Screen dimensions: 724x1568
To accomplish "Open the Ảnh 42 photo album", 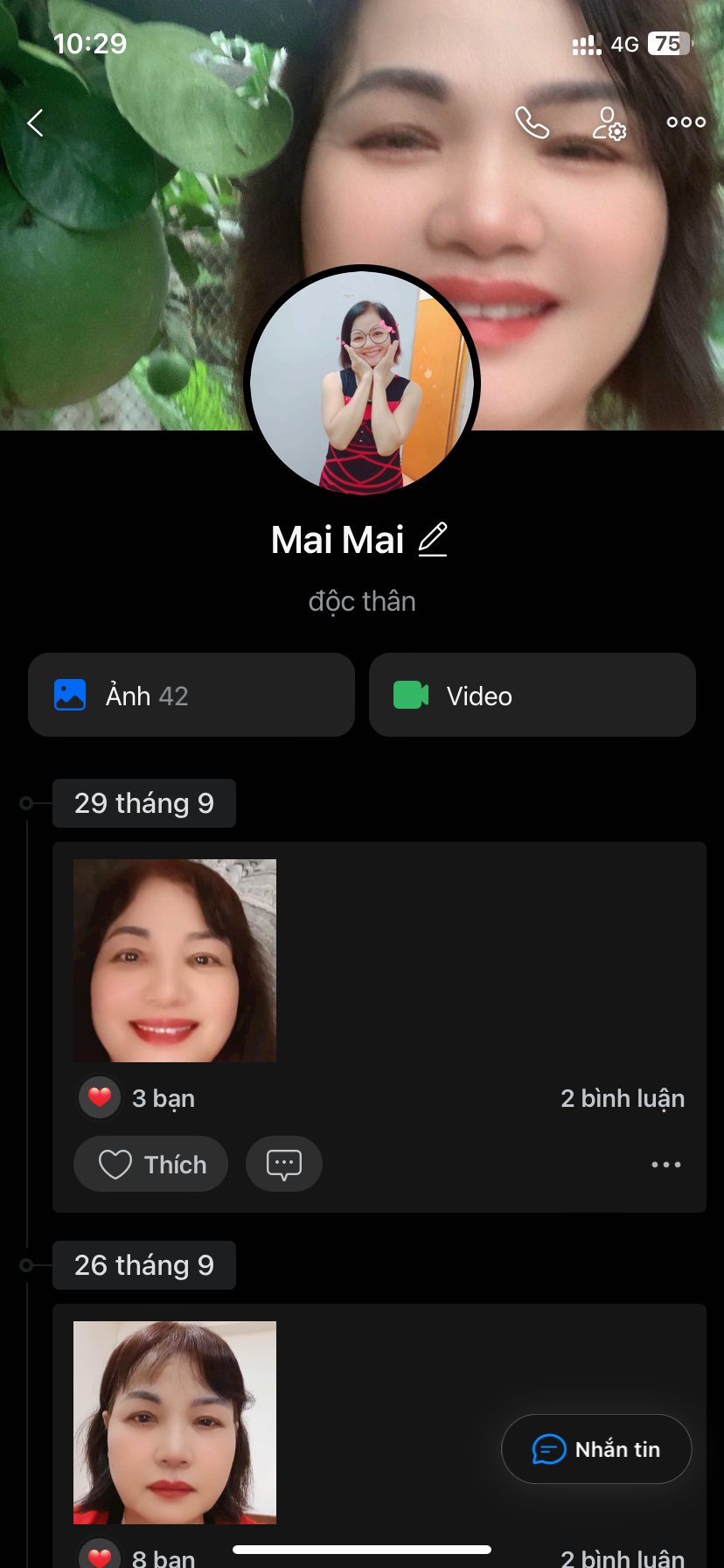I will pos(191,696).
